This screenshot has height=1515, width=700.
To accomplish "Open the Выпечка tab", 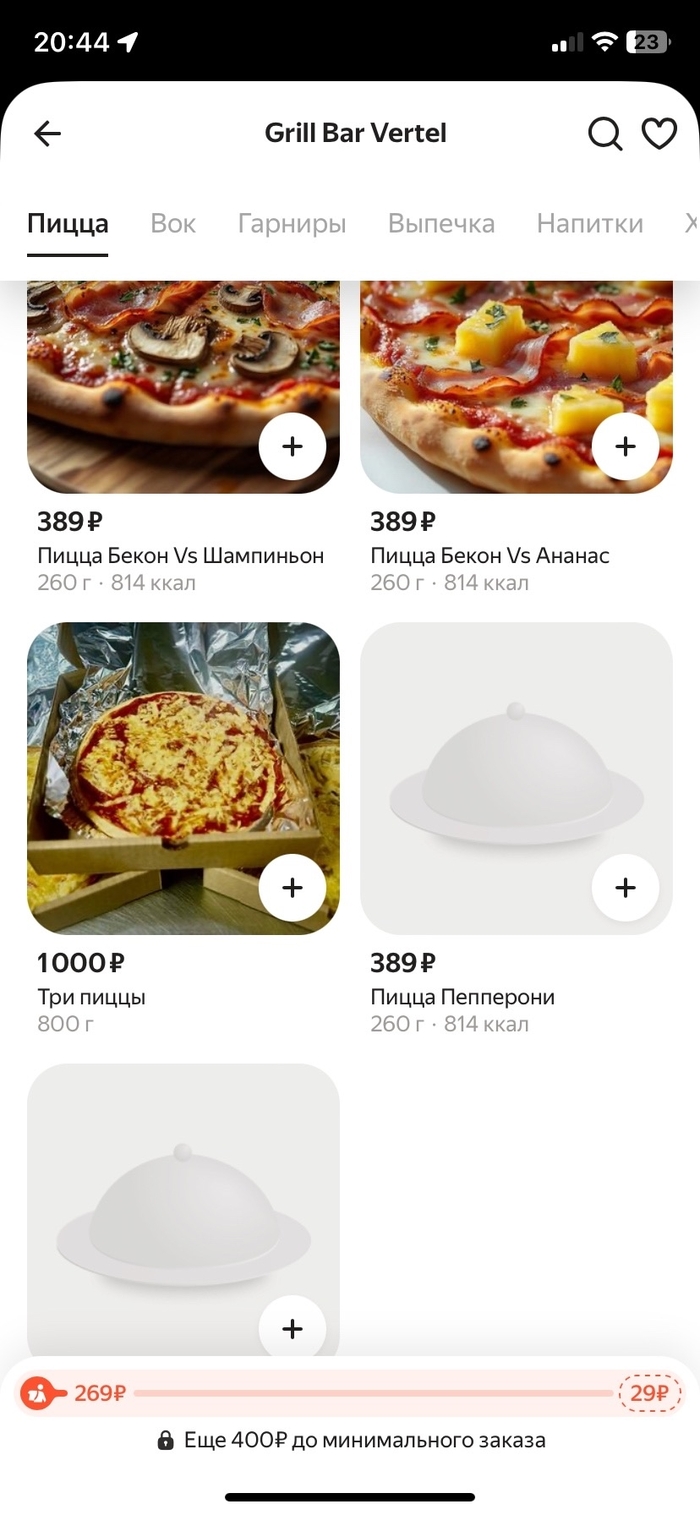I will pos(441,223).
